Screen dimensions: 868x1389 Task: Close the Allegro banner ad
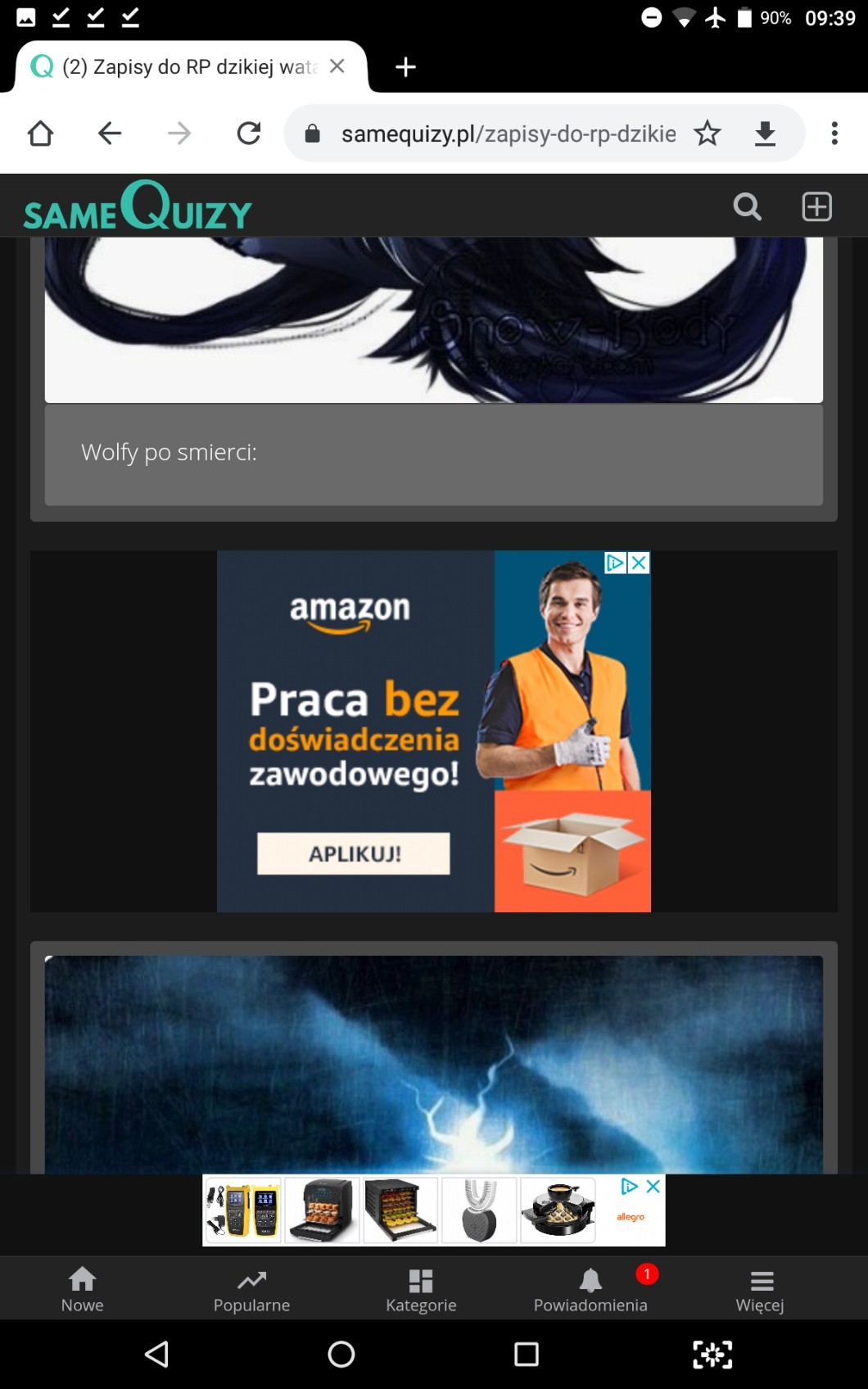point(653,1186)
